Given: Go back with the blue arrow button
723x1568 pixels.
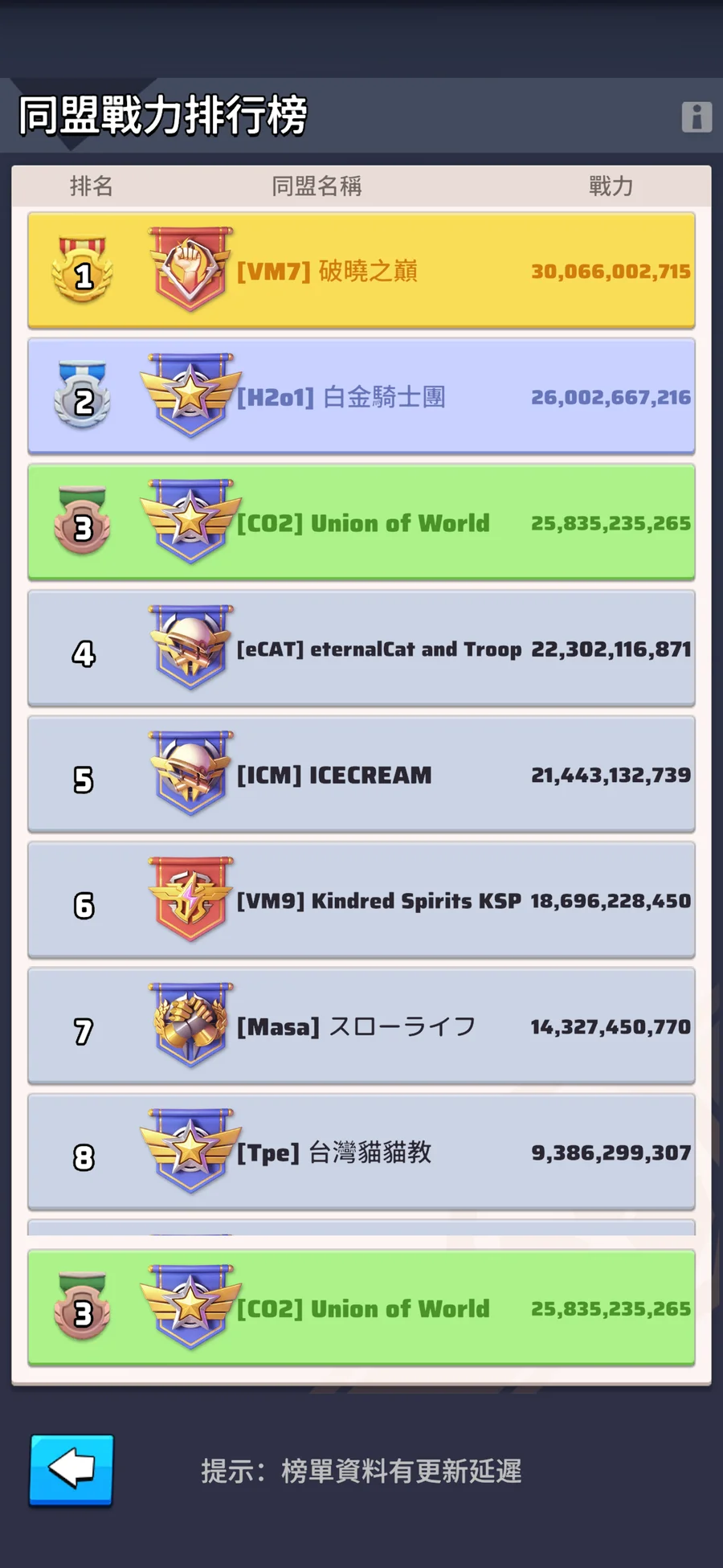Looking at the screenshot, I should (71, 1470).
